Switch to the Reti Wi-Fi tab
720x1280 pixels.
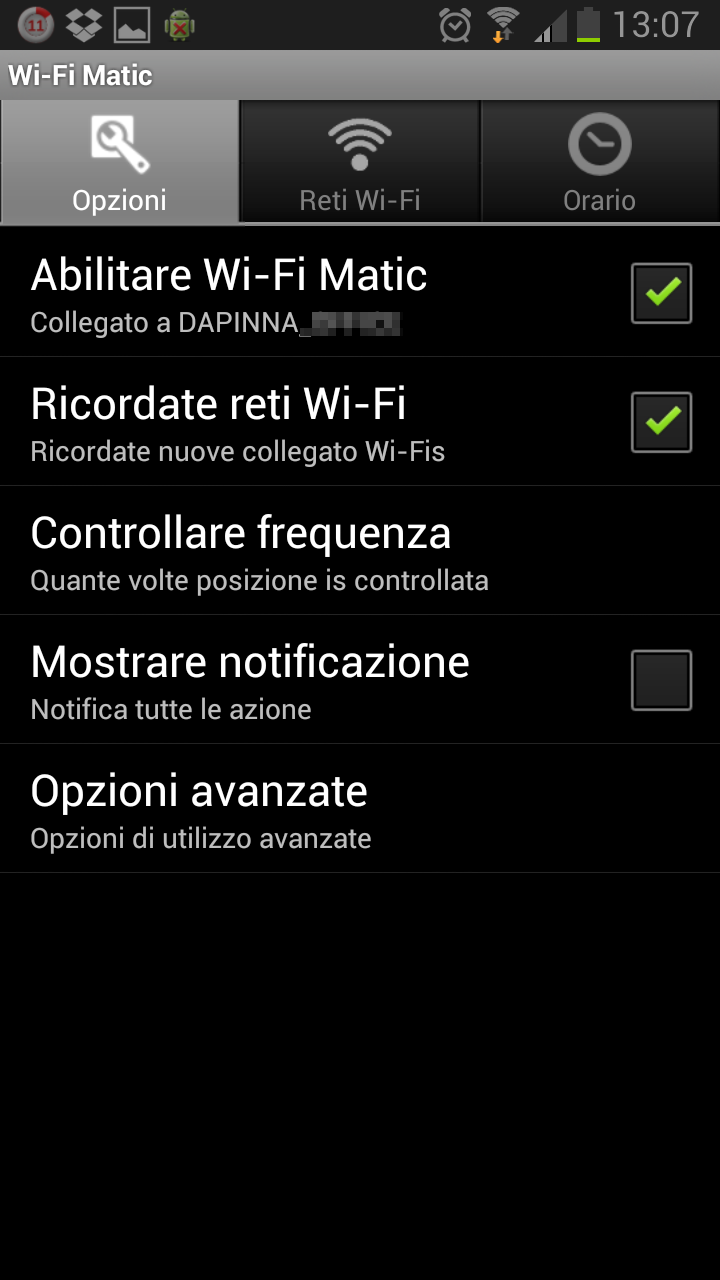click(x=359, y=162)
